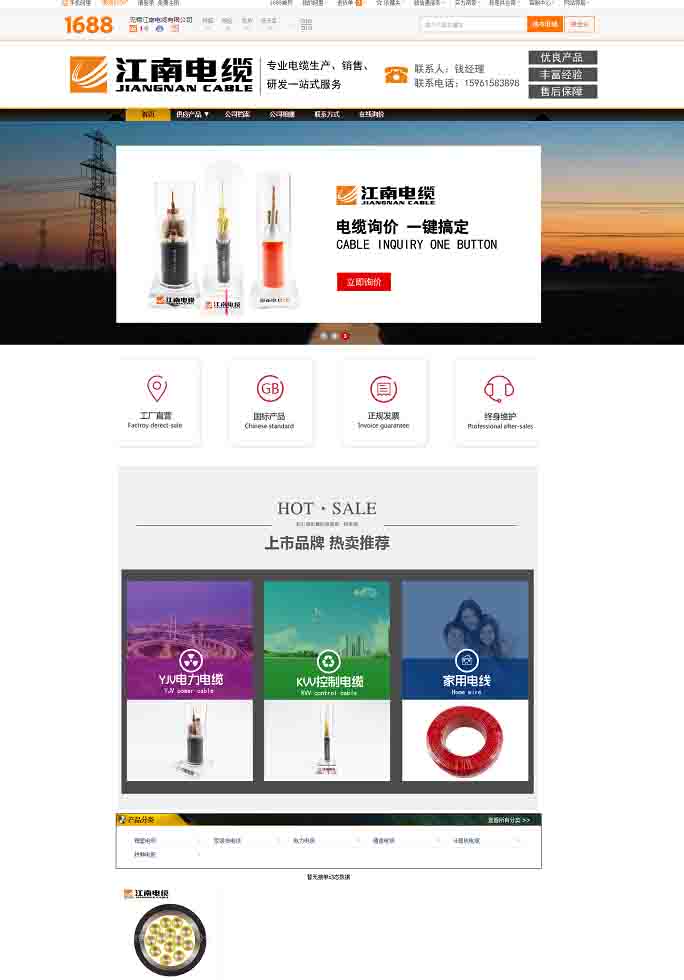684x980 pixels.
Task: Tap the search box in the 1688 header
Action: [472, 24]
